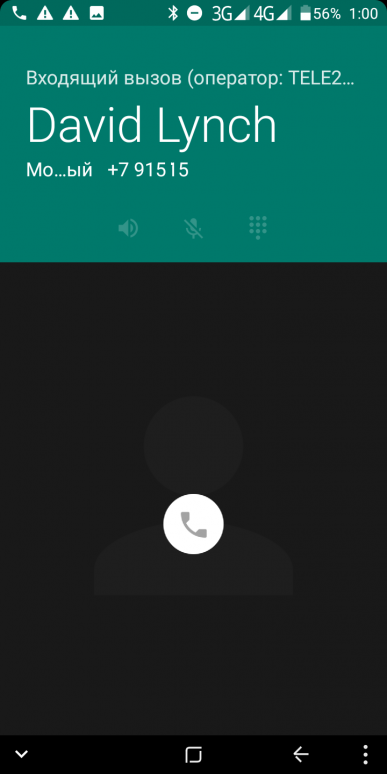387x774 pixels.
Task: Mute the microphone
Action: click(194, 228)
